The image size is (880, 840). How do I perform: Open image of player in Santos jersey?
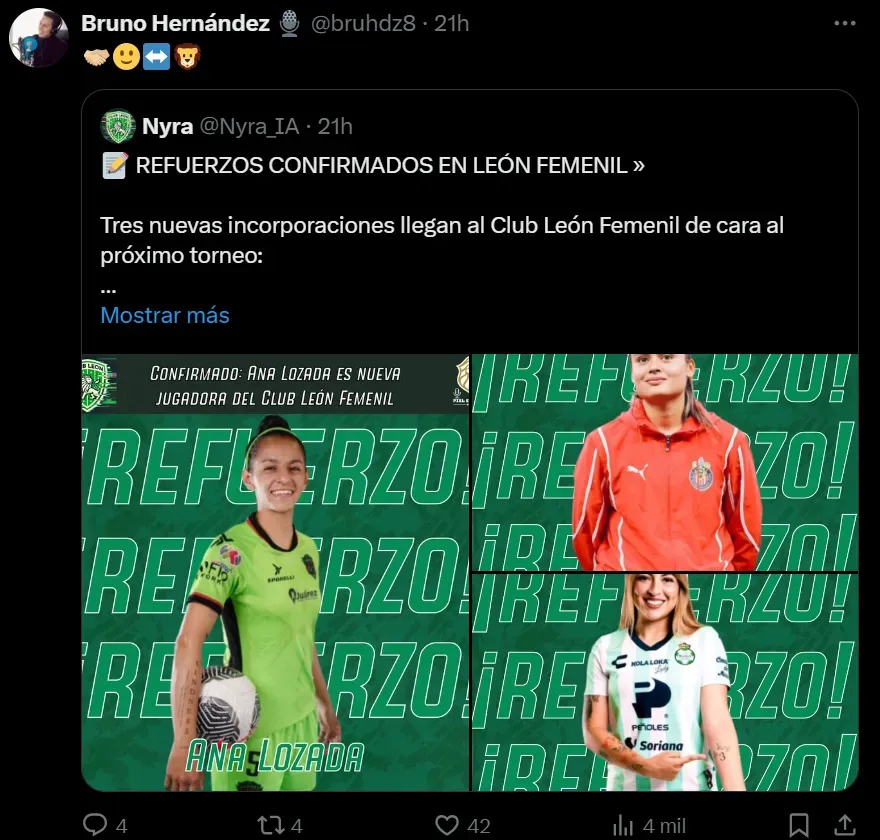[665, 682]
